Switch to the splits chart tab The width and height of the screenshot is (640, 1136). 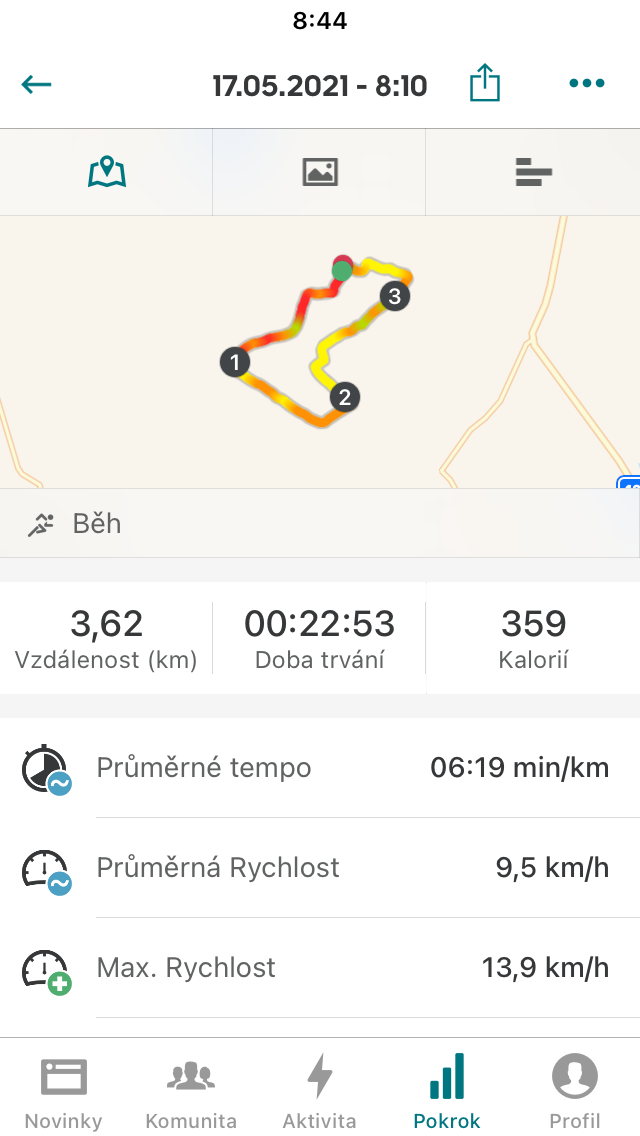click(533, 172)
